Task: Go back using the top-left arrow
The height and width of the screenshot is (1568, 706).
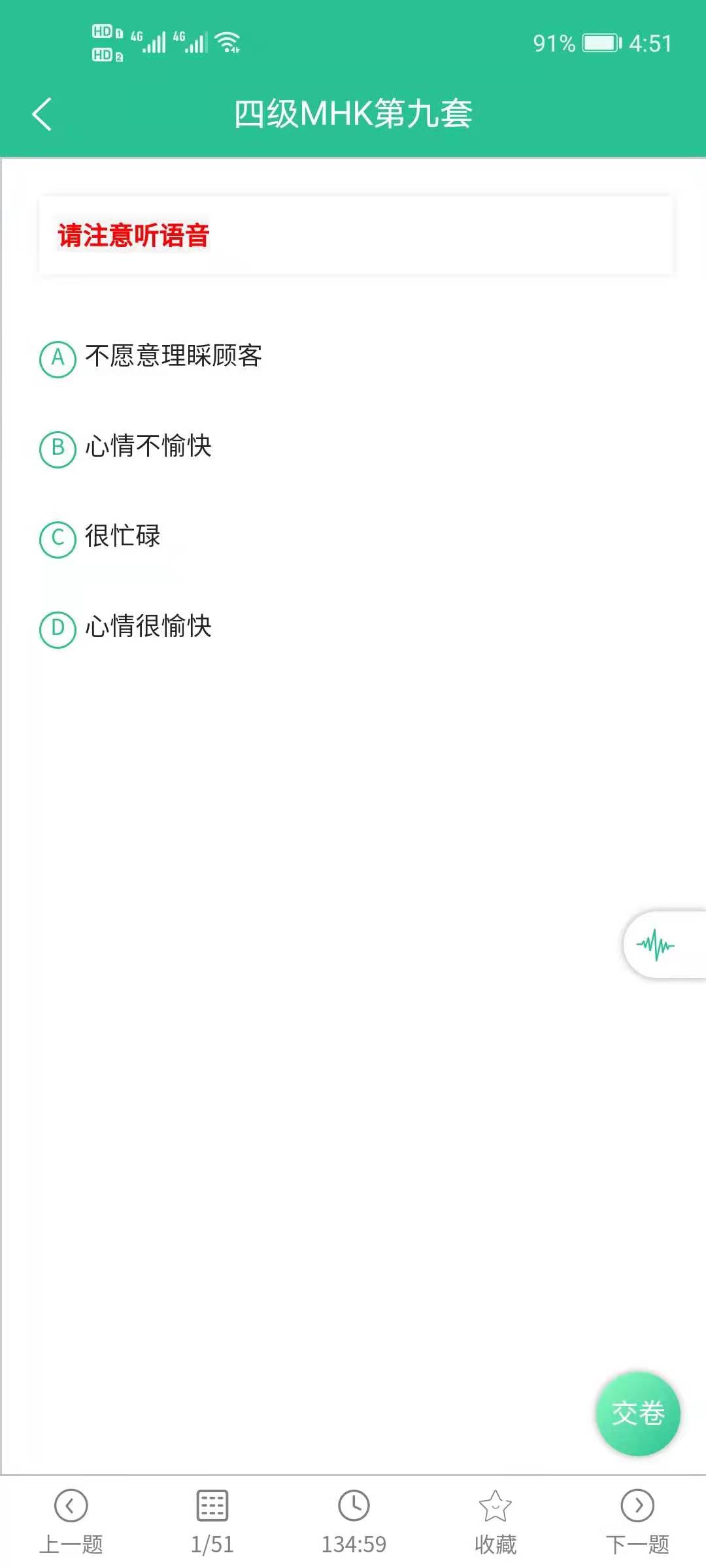Action: (42, 114)
